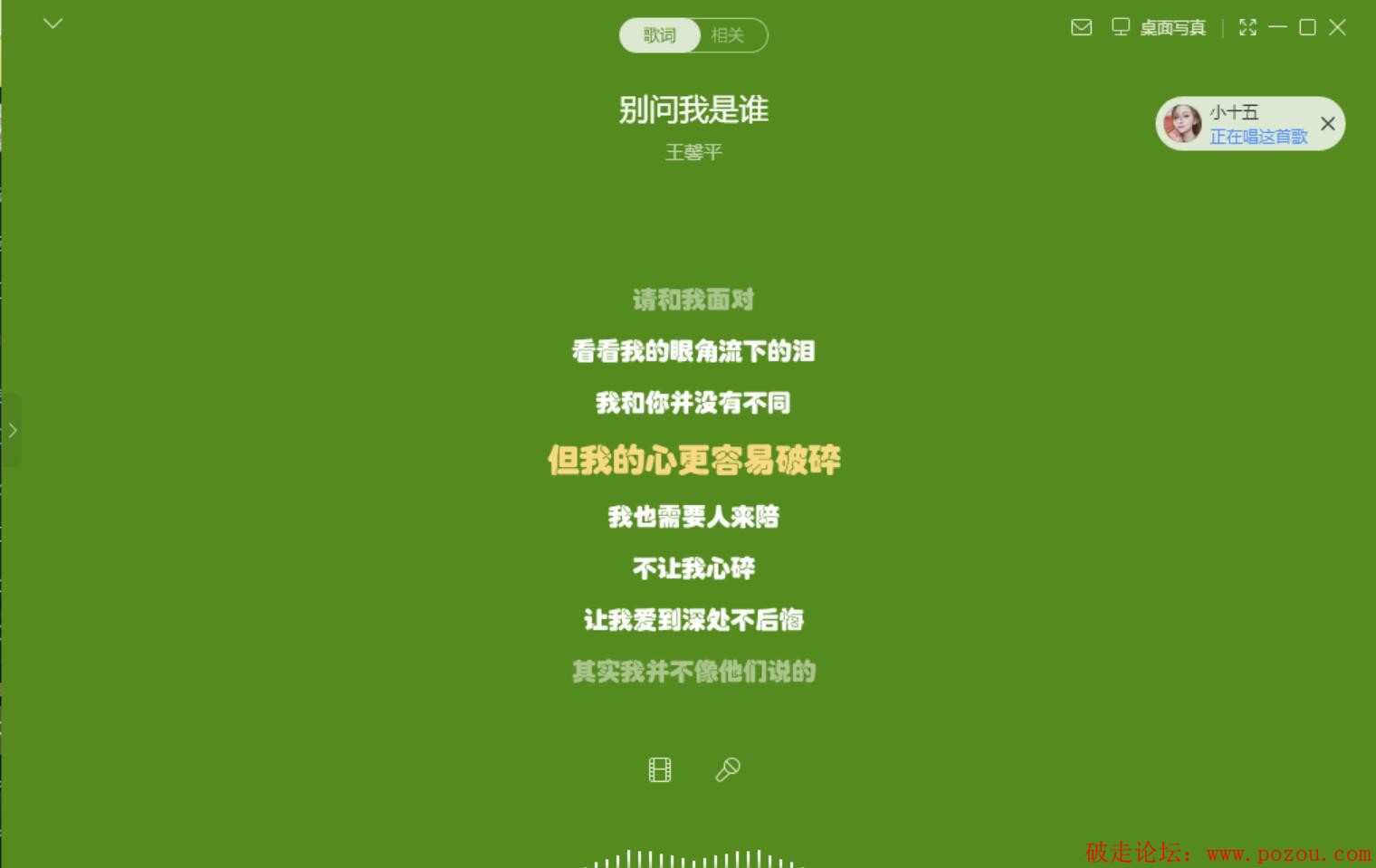Image resolution: width=1376 pixels, height=868 pixels.
Task: Minimize the window
Action: [x=1277, y=27]
